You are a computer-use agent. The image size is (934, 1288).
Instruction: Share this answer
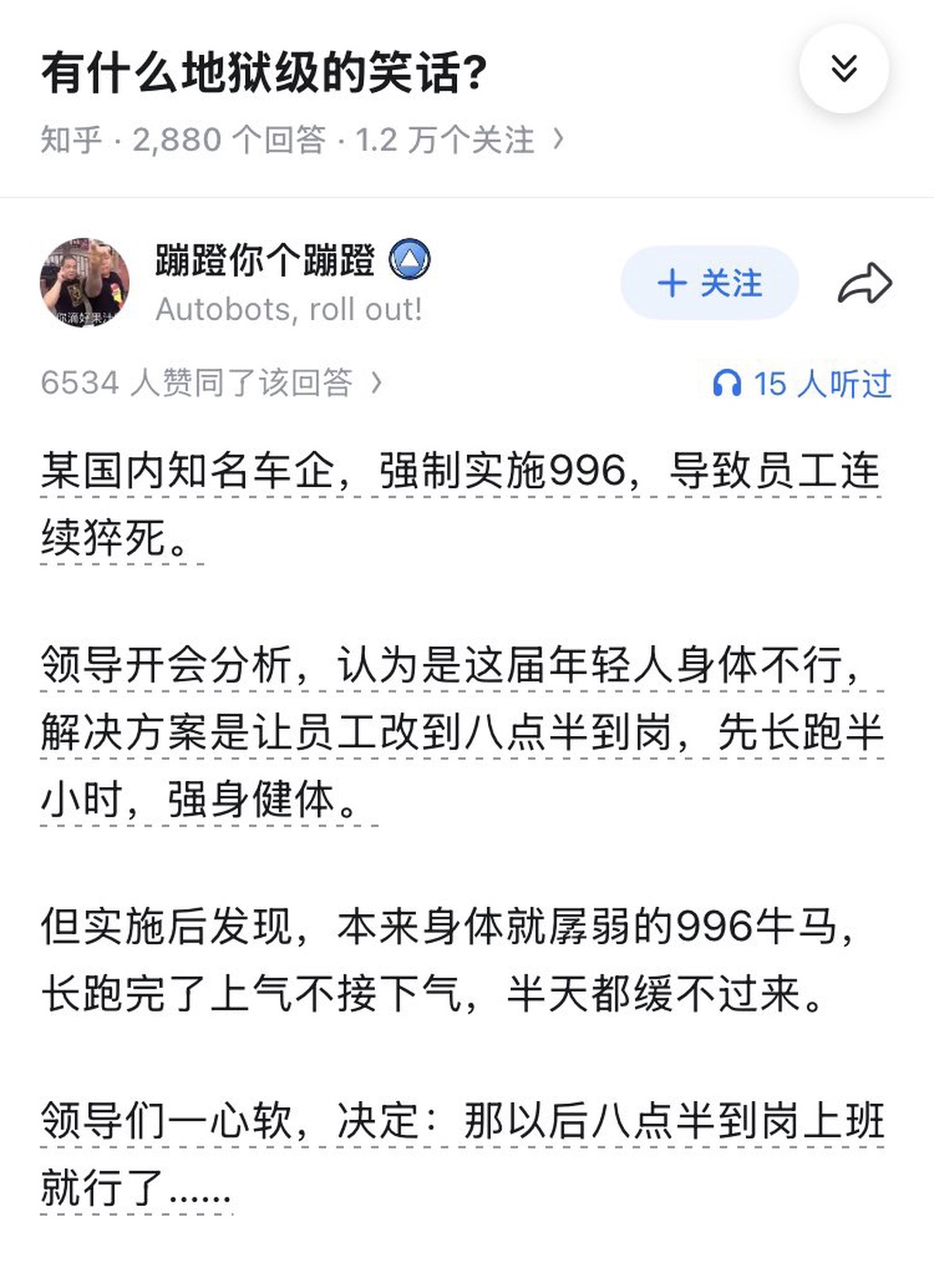point(864,284)
